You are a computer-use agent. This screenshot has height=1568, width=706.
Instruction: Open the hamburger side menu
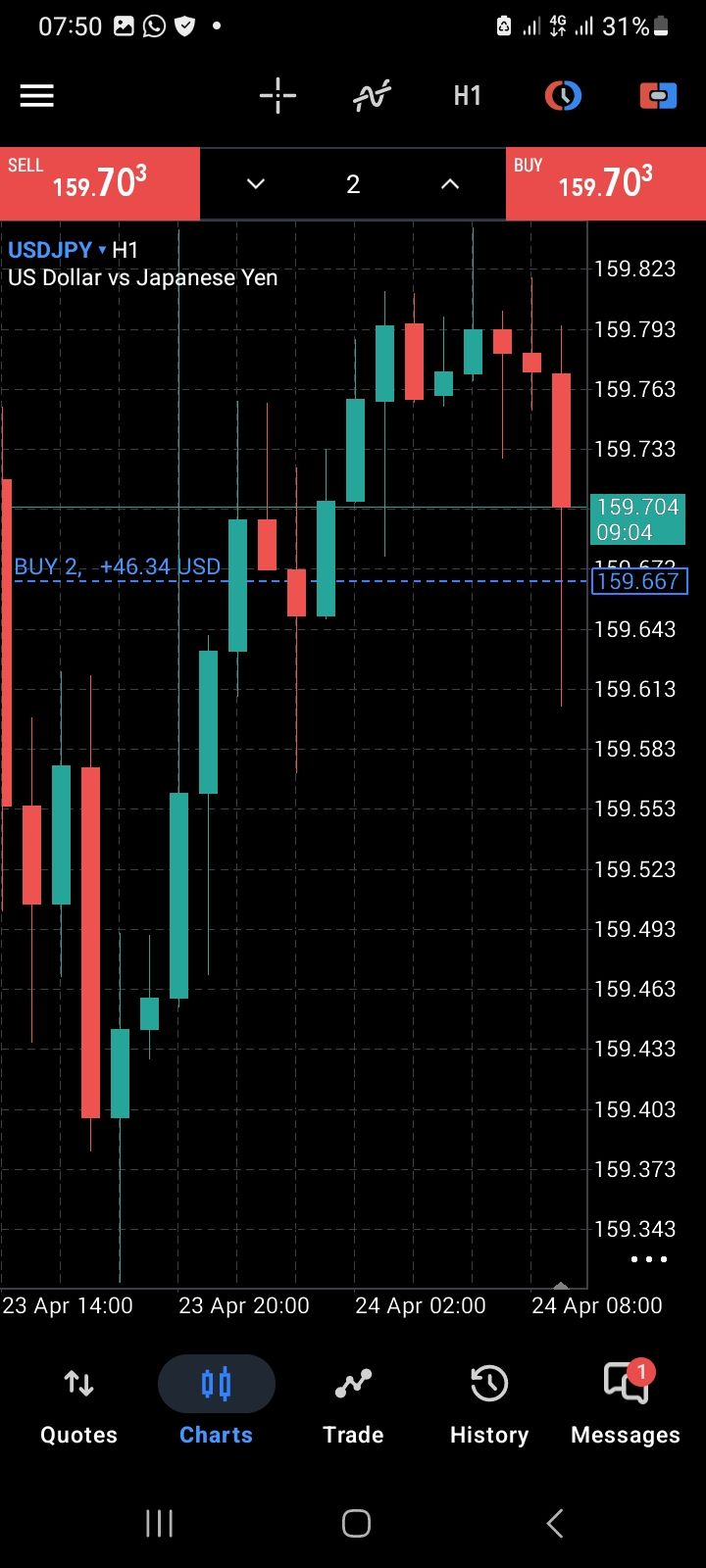37,96
